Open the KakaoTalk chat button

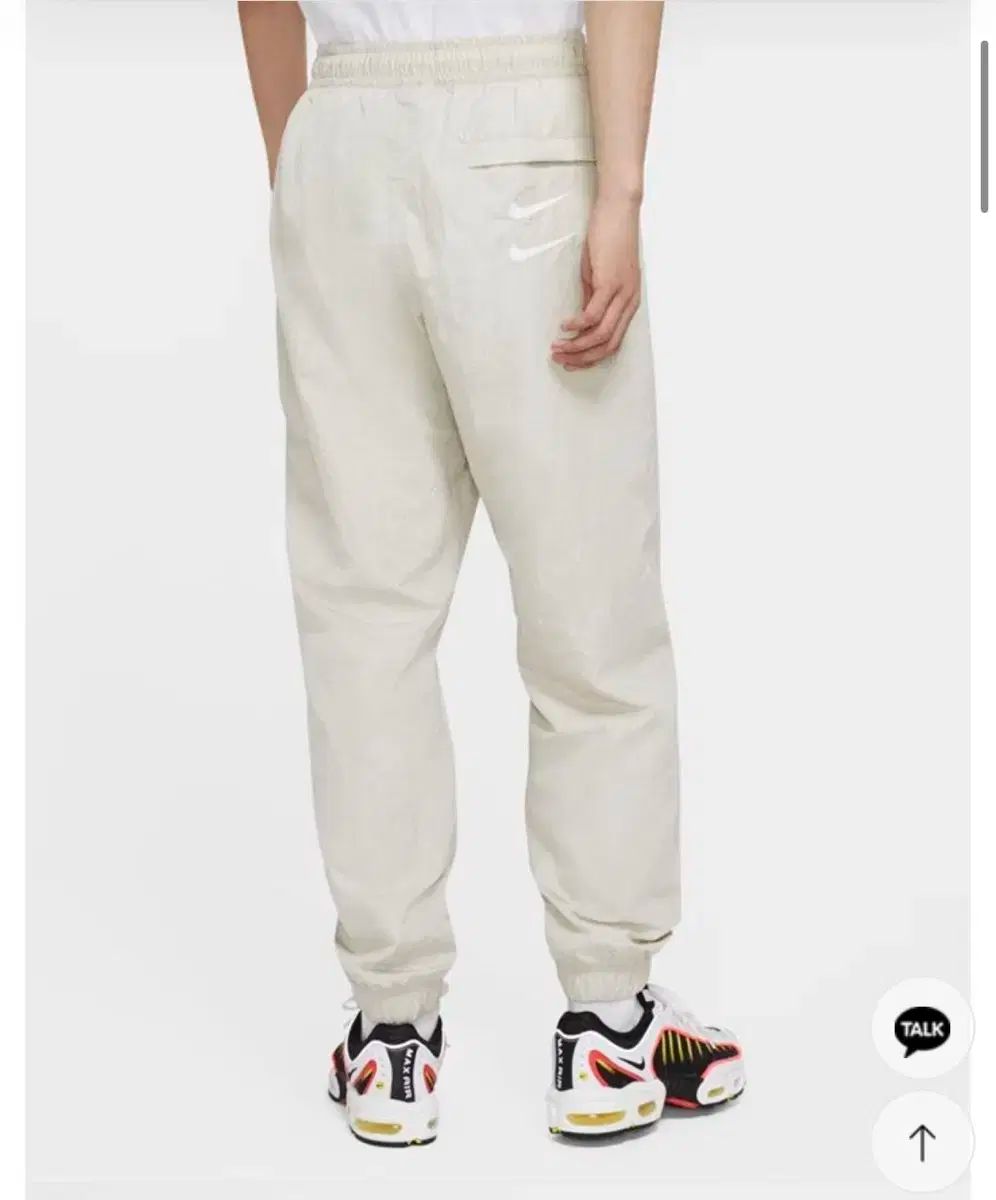(922, 1028)
